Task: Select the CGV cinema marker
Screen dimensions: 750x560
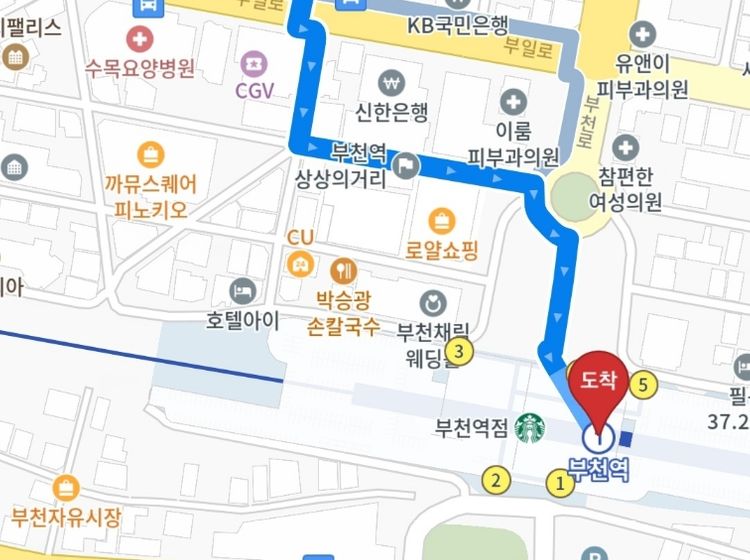Action: 255,64
